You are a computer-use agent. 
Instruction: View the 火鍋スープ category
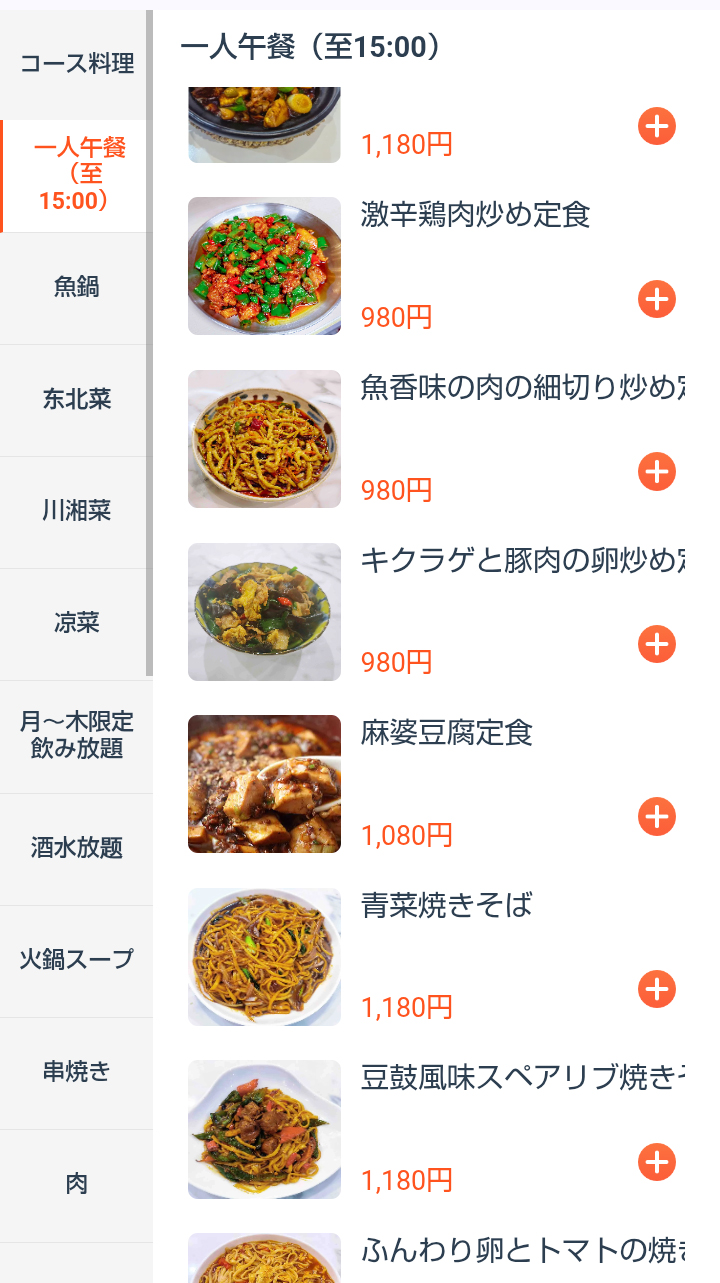coord(76,960)
